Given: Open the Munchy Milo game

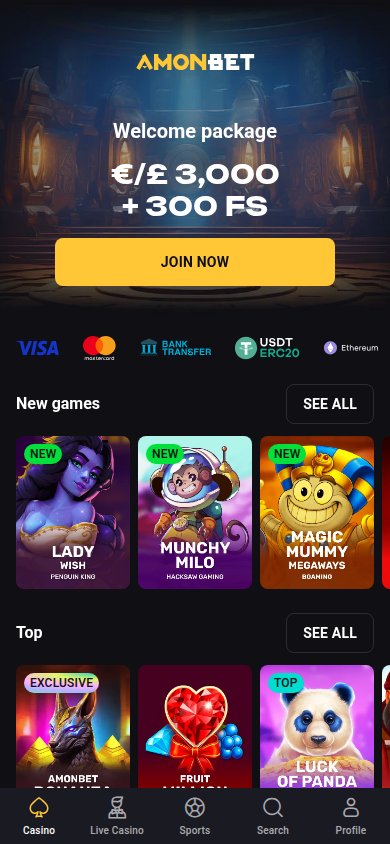Looking at the screenshot, I should pos(195,512).
